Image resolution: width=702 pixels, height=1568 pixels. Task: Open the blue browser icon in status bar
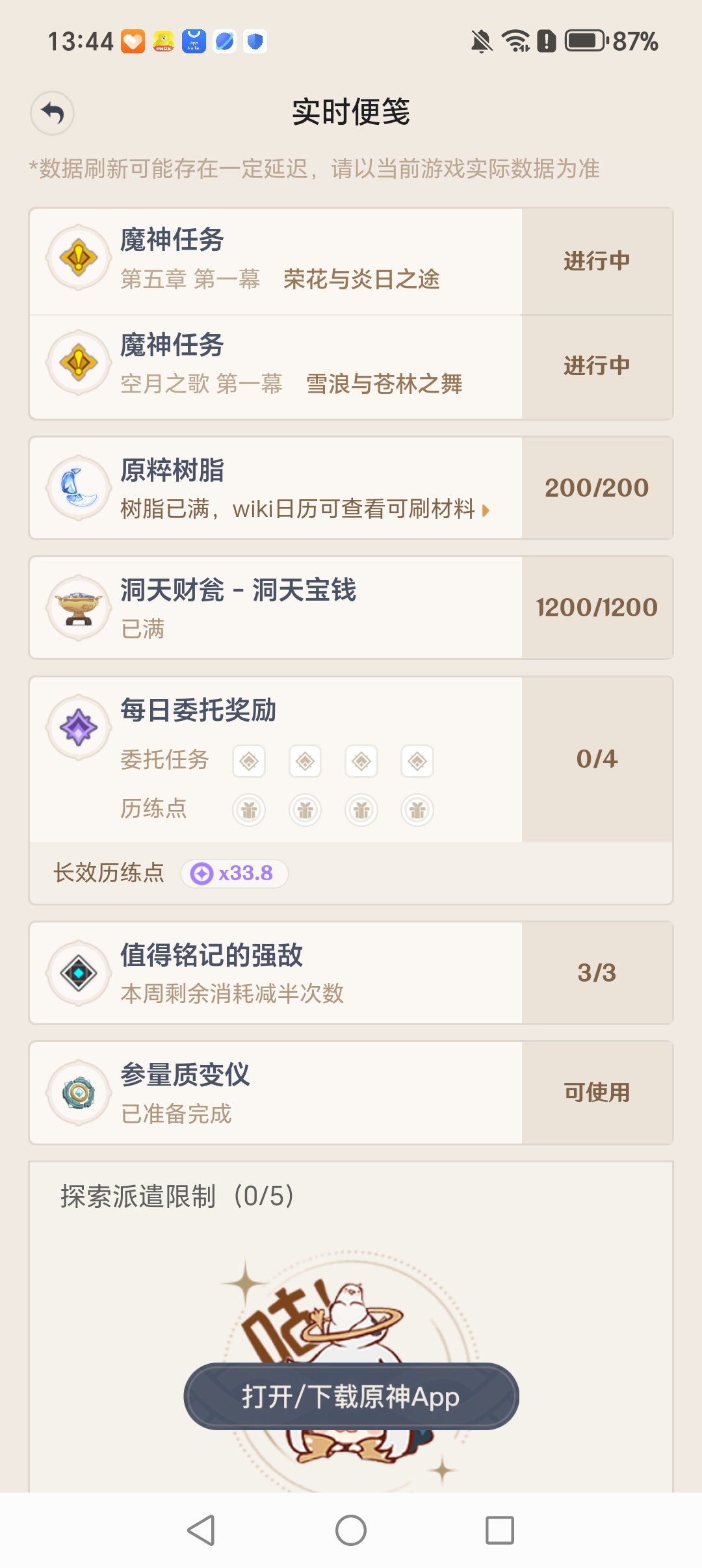tap(224, 42)
